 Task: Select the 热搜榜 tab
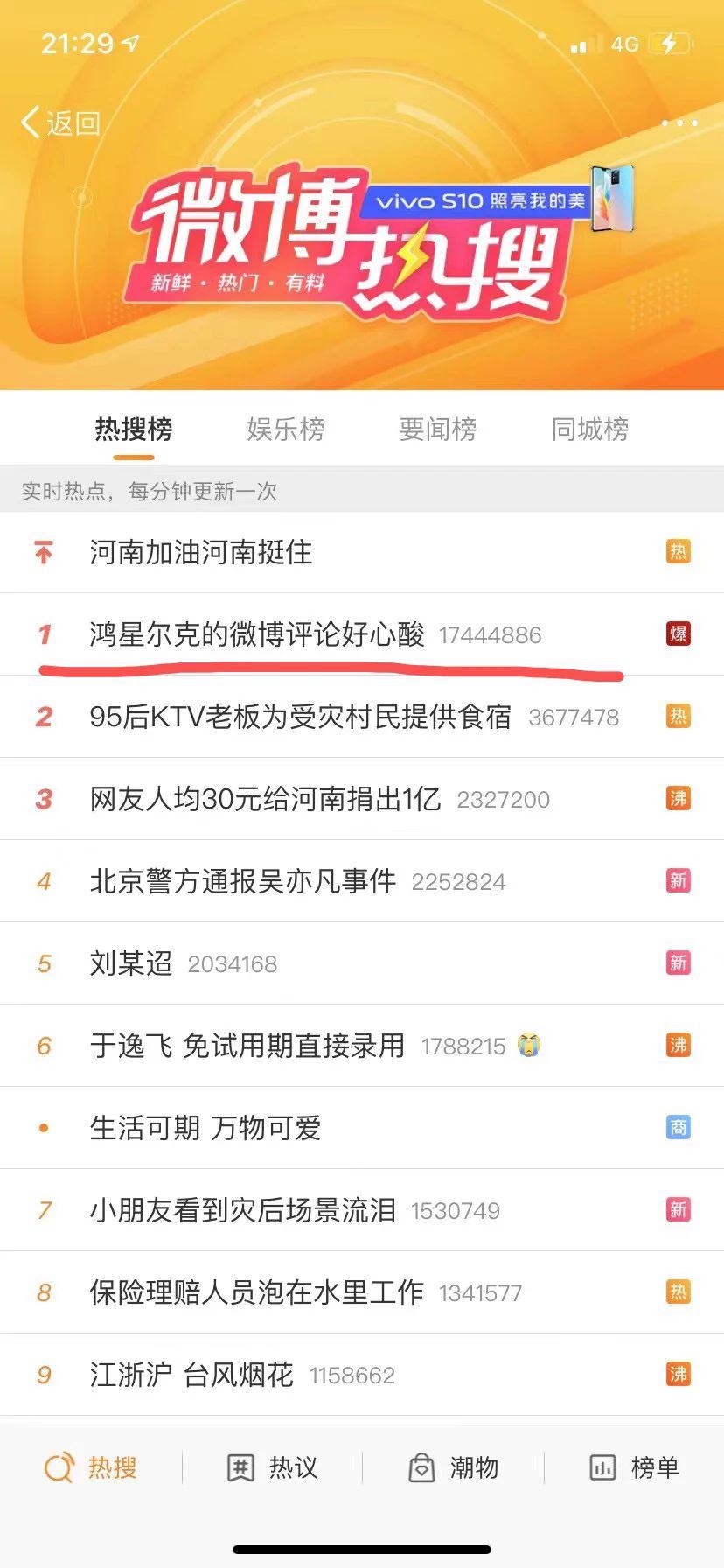pyautogui.click(x=134, y=429)
